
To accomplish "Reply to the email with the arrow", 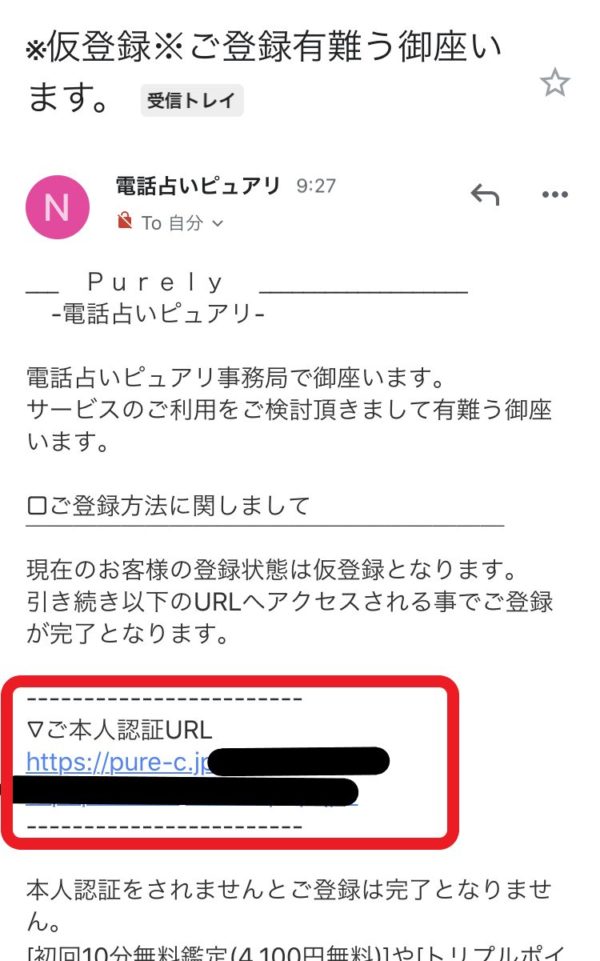I will coord(485,195).
